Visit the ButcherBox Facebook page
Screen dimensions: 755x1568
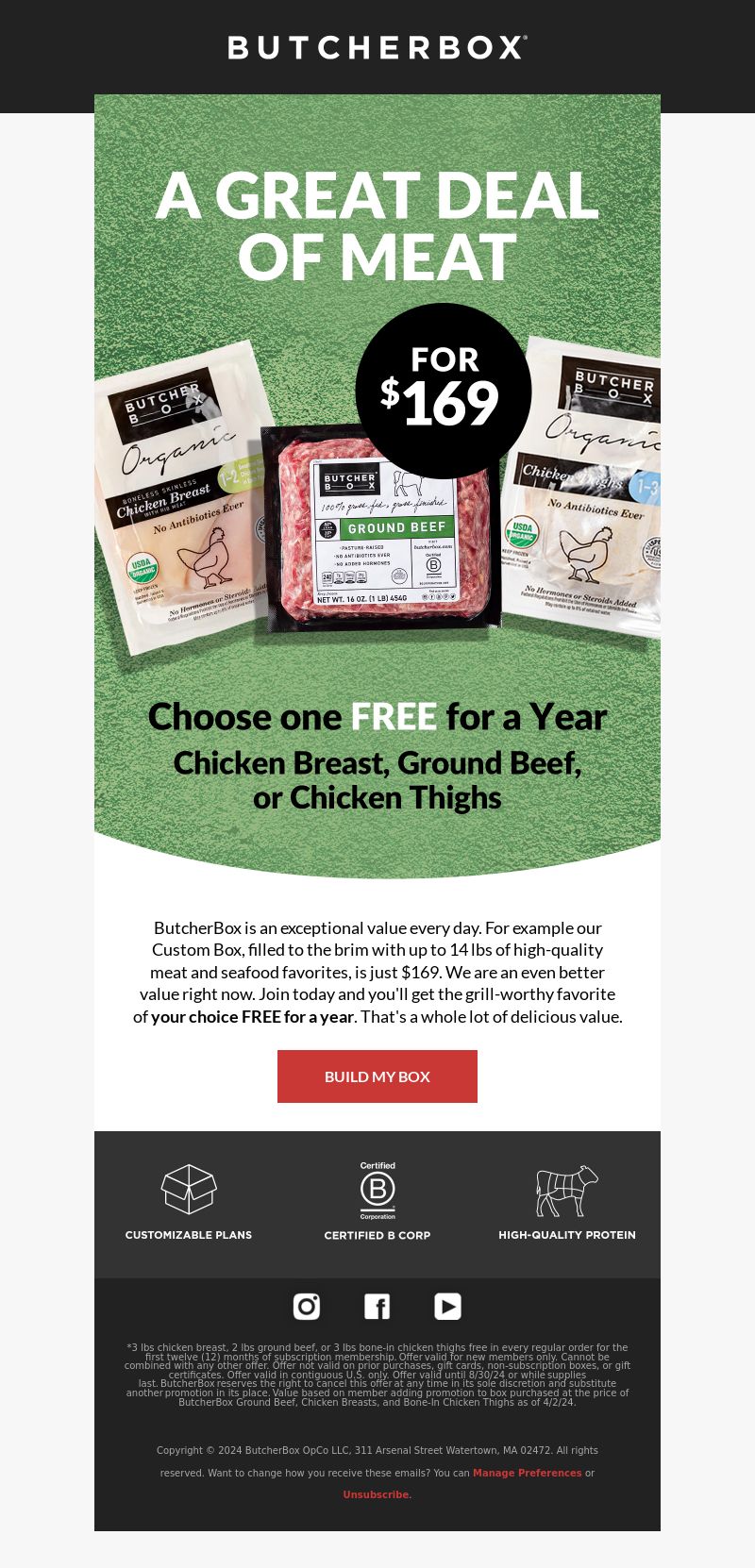377,1307
